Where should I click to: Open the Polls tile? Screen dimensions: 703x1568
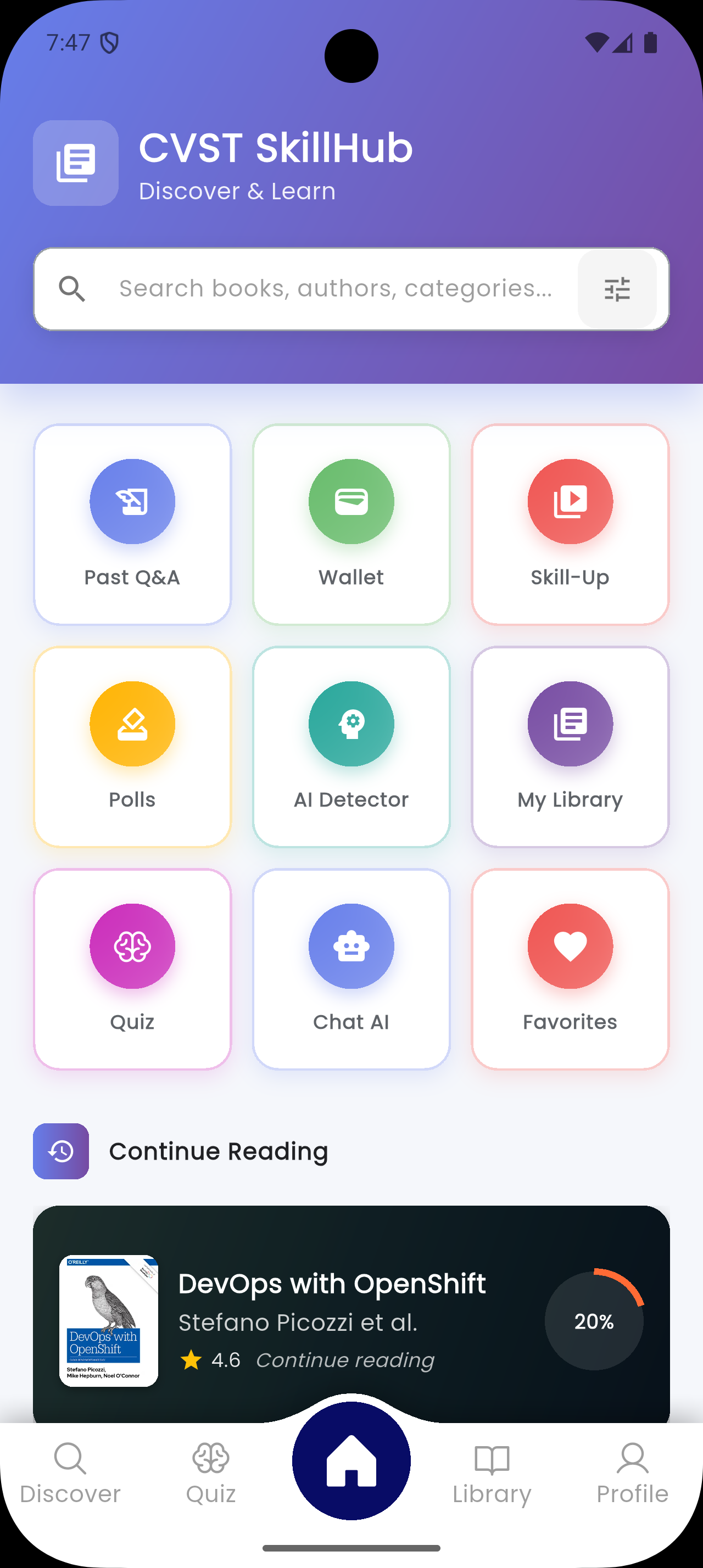coord(132,746)
